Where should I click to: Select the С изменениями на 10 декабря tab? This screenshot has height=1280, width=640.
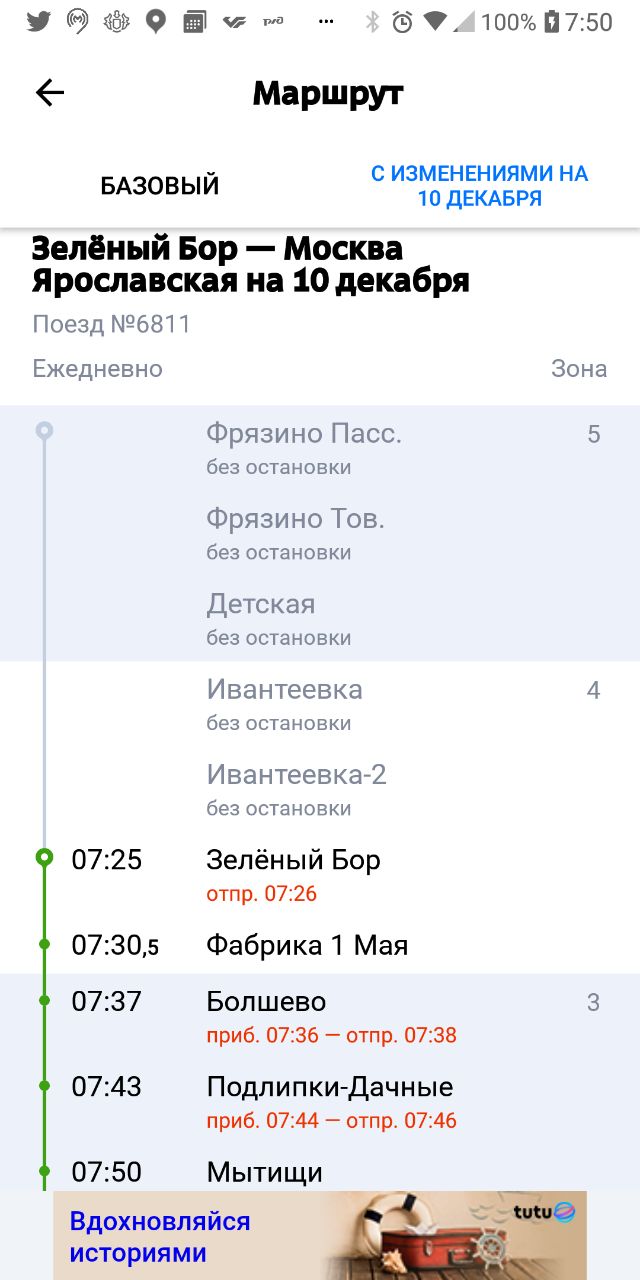point(480,186)
